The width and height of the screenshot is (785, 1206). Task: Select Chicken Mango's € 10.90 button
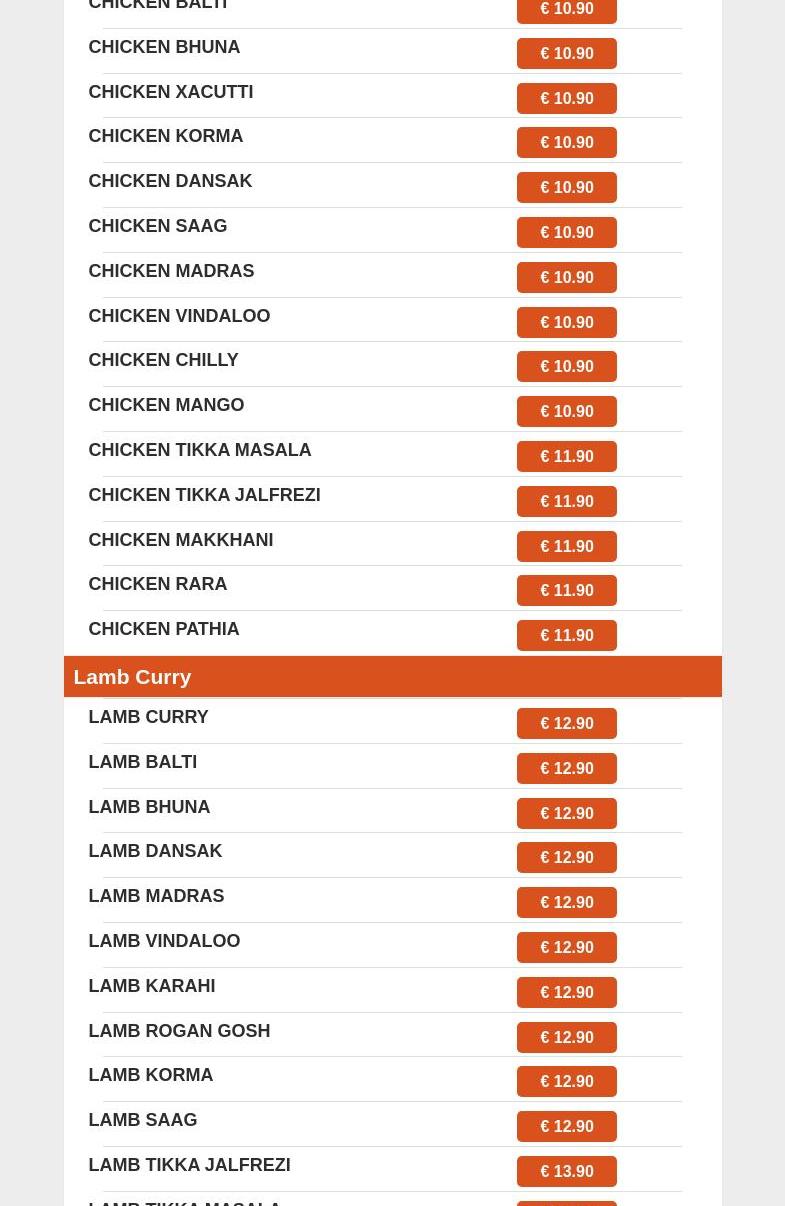(x=566, y=411)
